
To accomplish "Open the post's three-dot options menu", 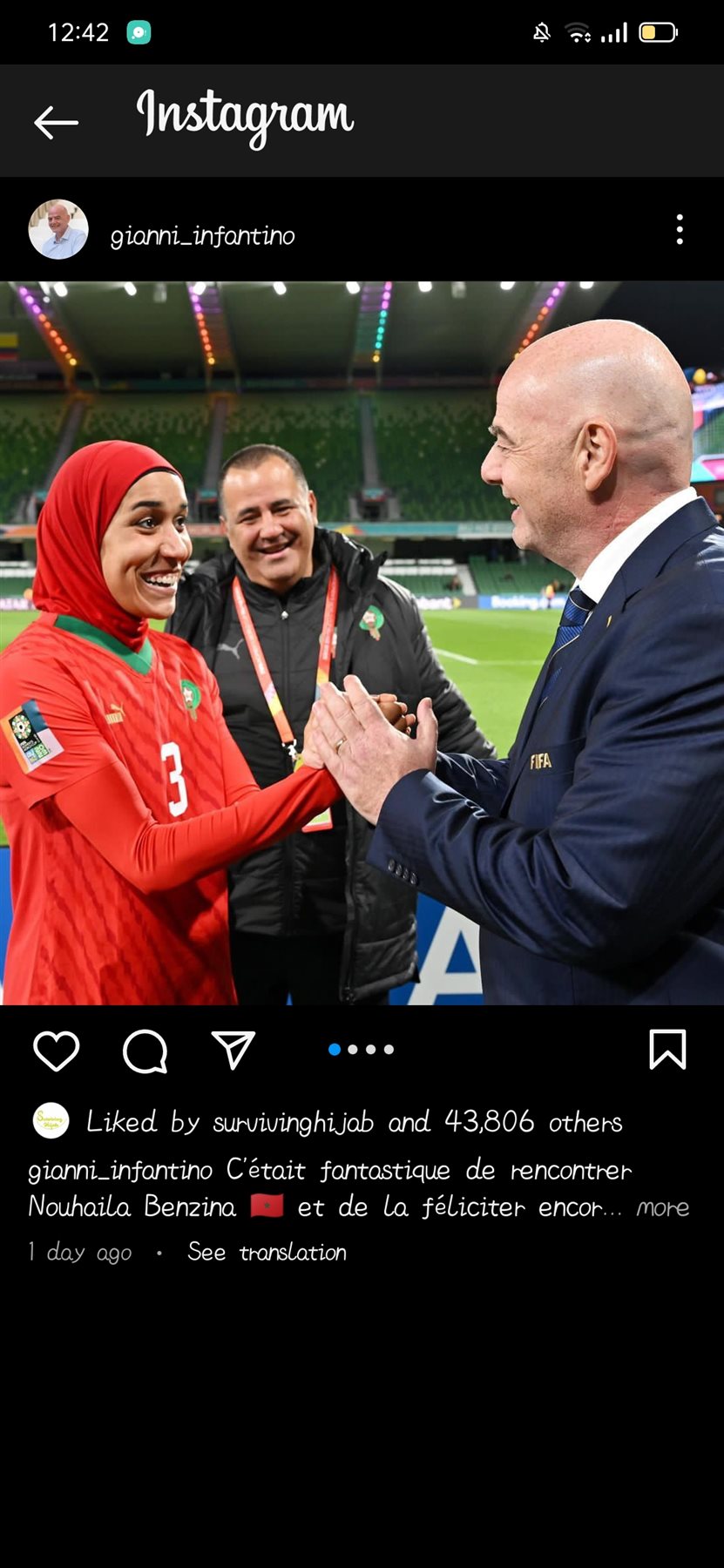I will click(x=680, y=230).
